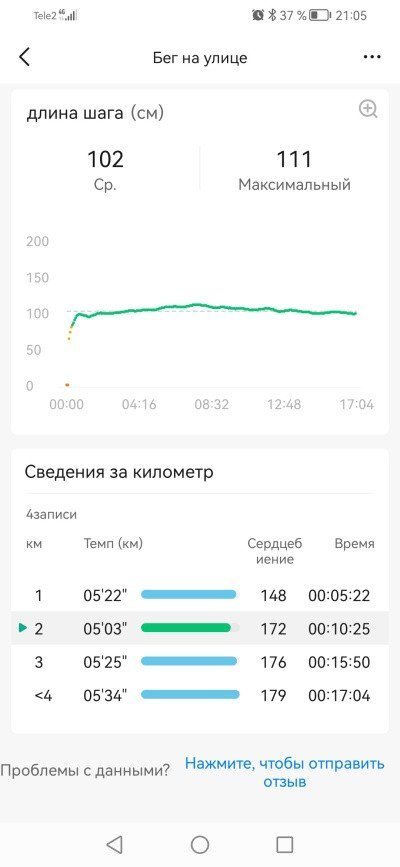Viewport: 400px width, 867px height.
Task: Open recent apps with the square button
Action: (284, 844)
